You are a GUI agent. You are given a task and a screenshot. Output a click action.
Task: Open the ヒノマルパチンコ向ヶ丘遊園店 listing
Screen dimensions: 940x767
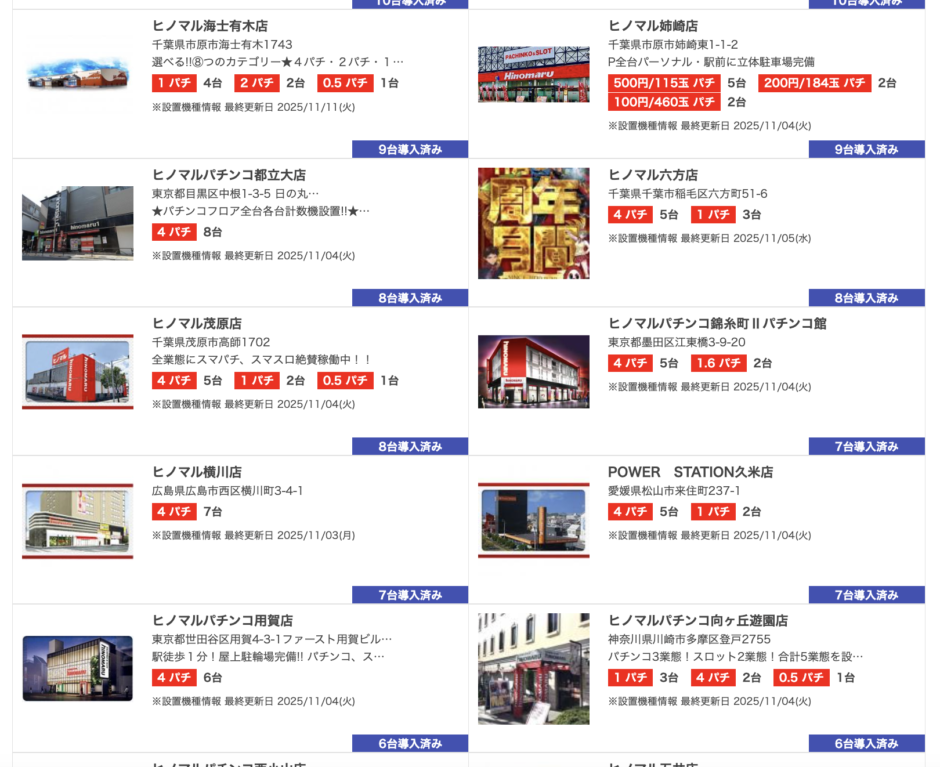[x=698, y=621]
